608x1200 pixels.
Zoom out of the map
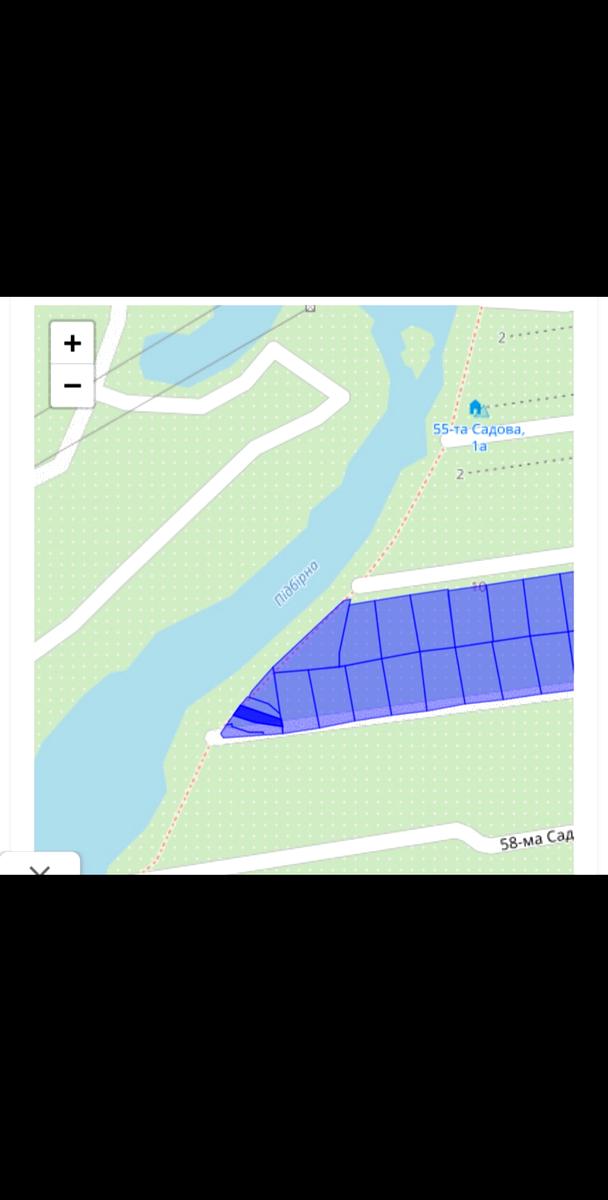coord(72,386)
